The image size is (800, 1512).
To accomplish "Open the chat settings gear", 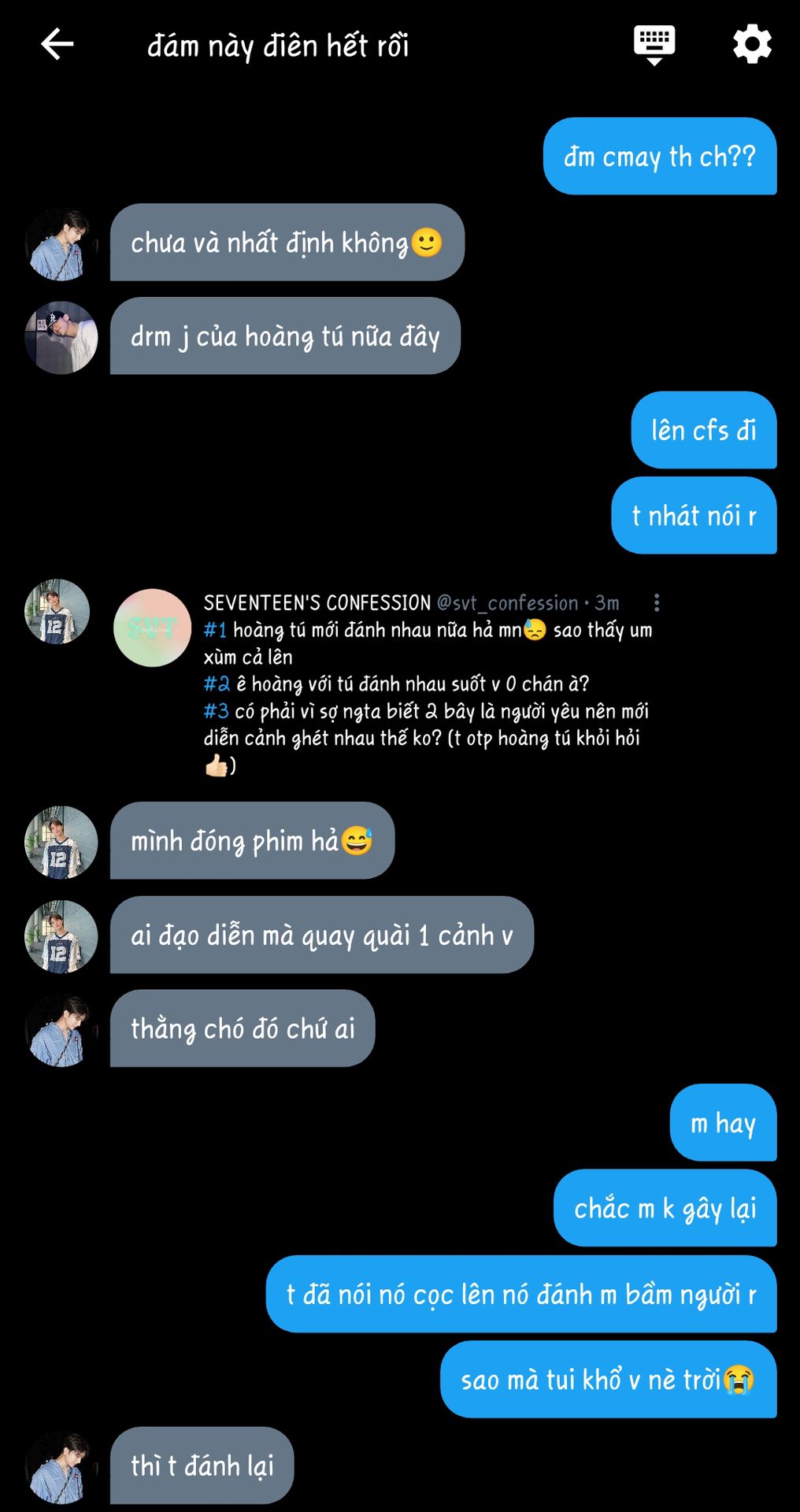I will pos(752,44).
